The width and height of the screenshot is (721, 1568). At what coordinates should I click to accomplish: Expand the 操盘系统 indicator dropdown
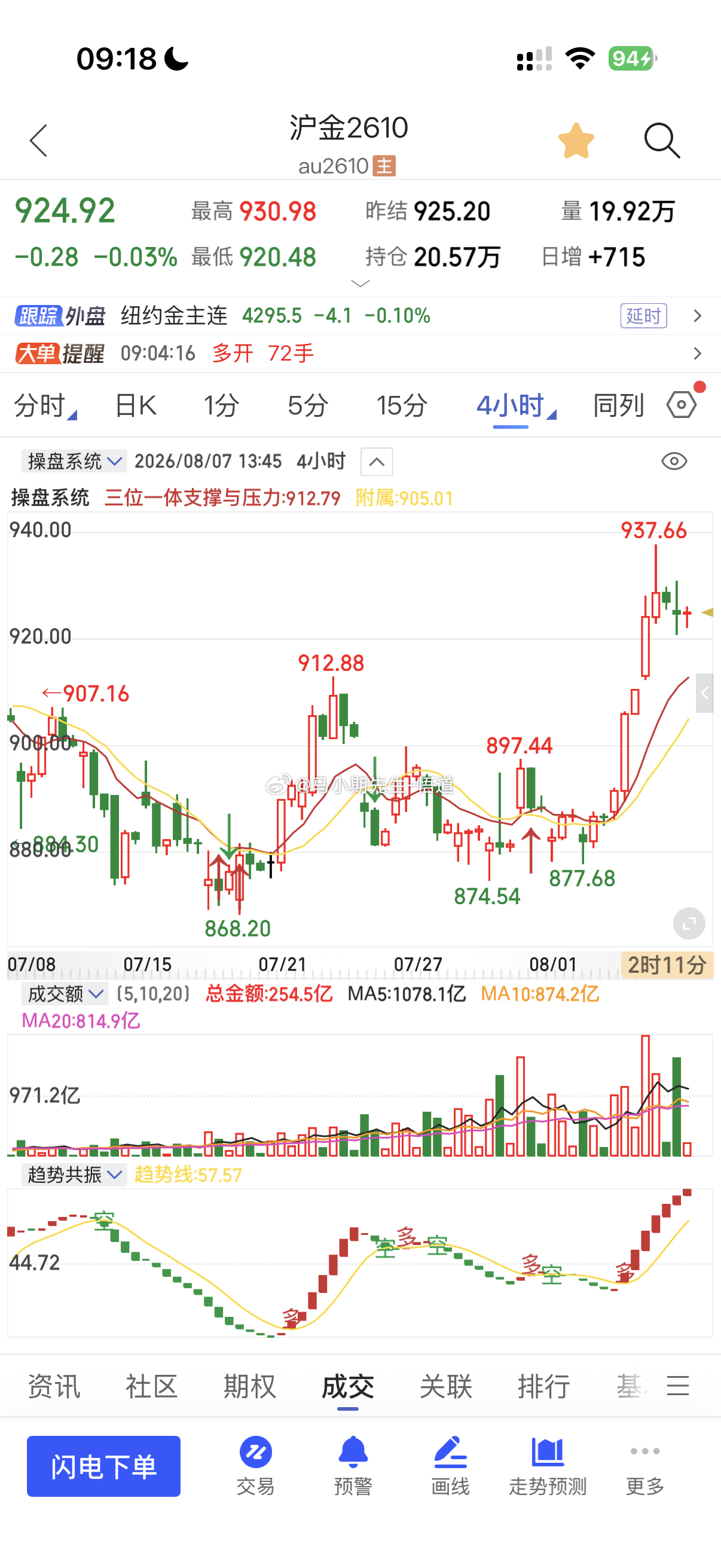pos(74,462)
